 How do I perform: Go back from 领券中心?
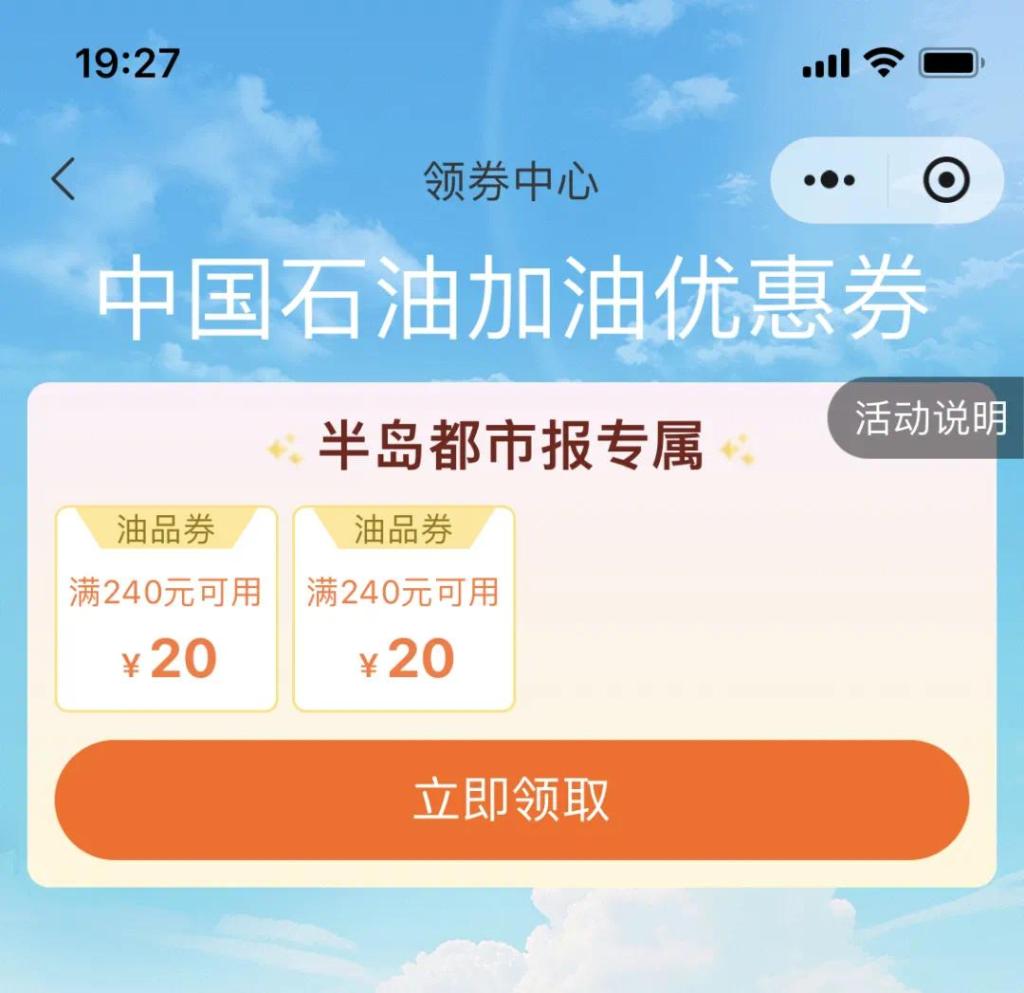tap(63, 180)
